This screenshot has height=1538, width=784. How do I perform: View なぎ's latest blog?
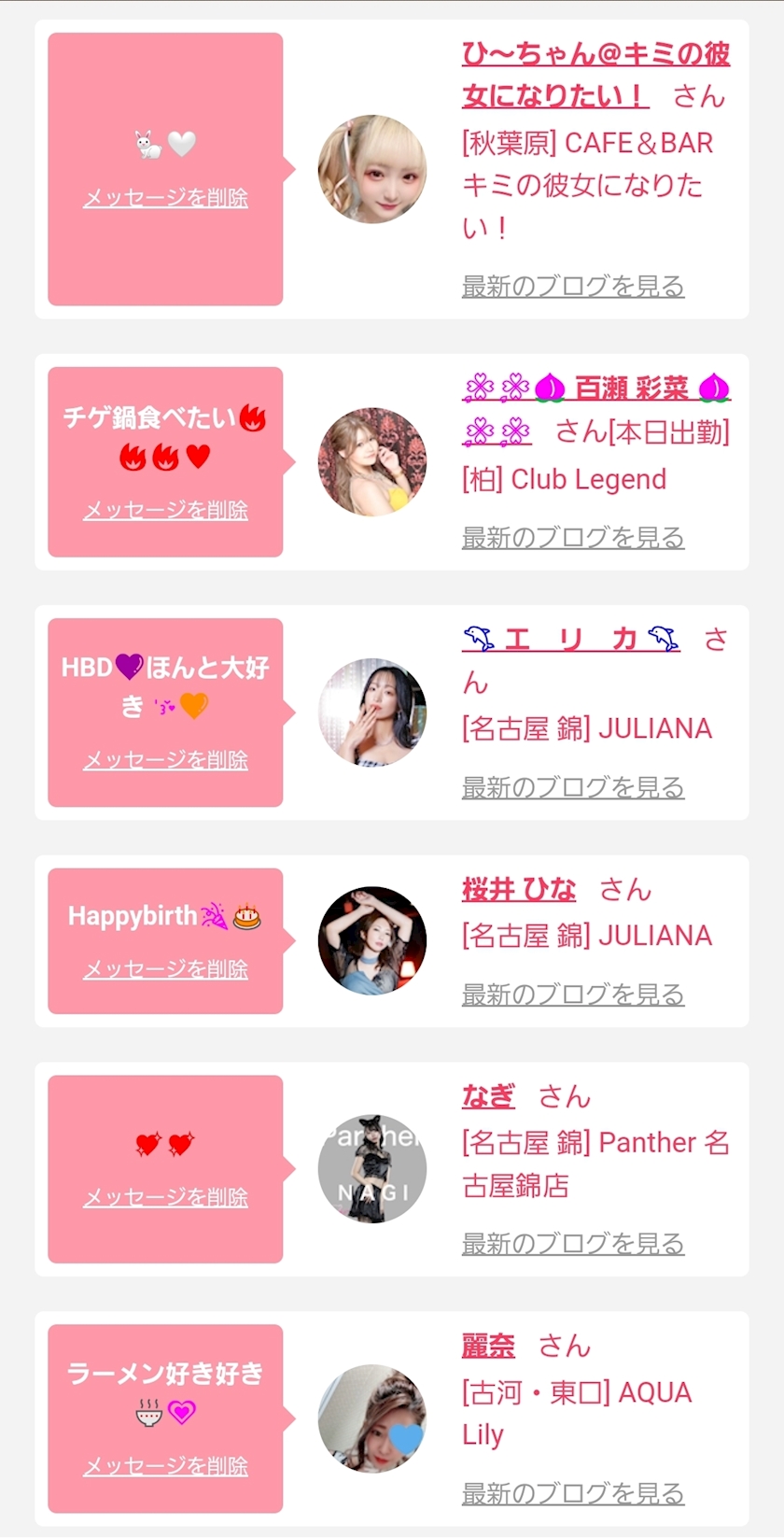[x=573, y=1244]
